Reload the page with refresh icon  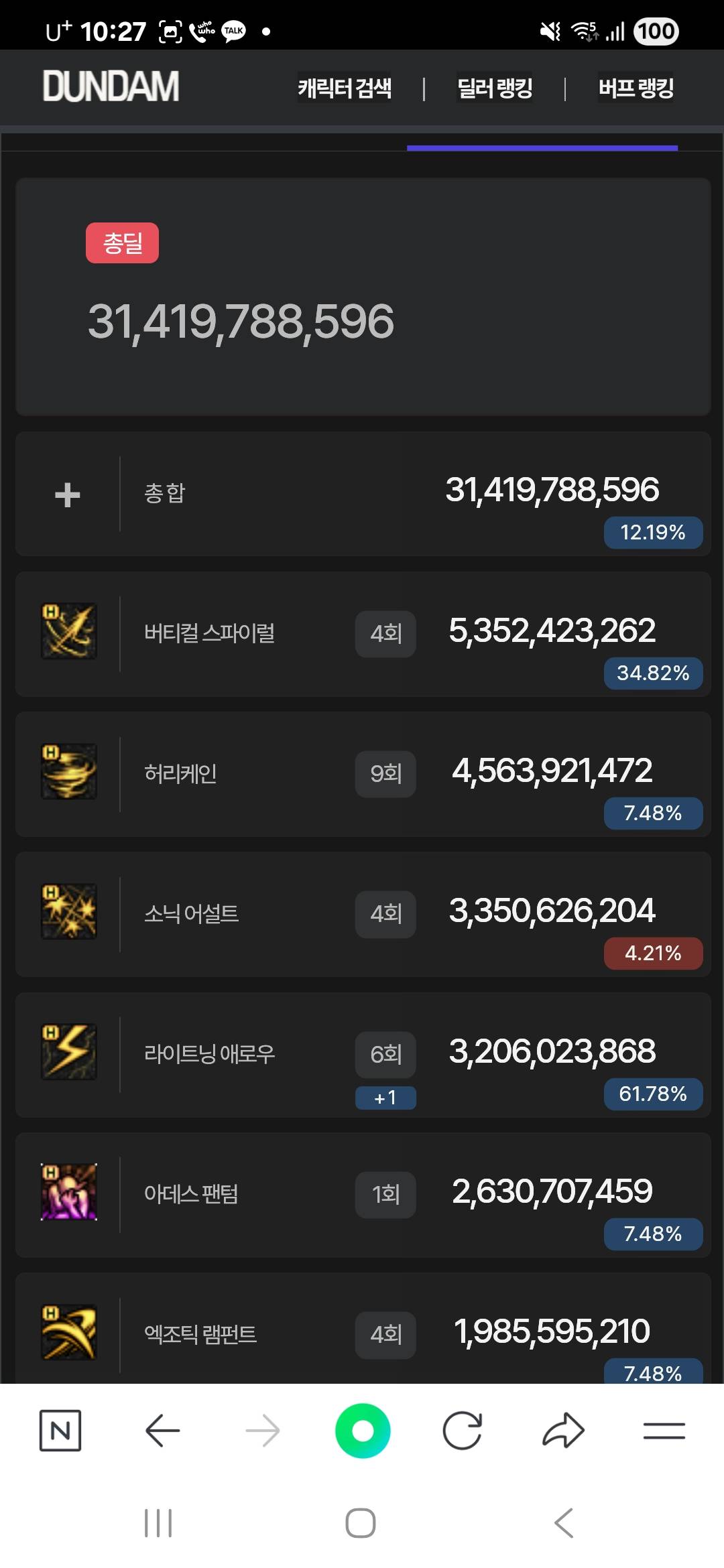pos(463,1431)
